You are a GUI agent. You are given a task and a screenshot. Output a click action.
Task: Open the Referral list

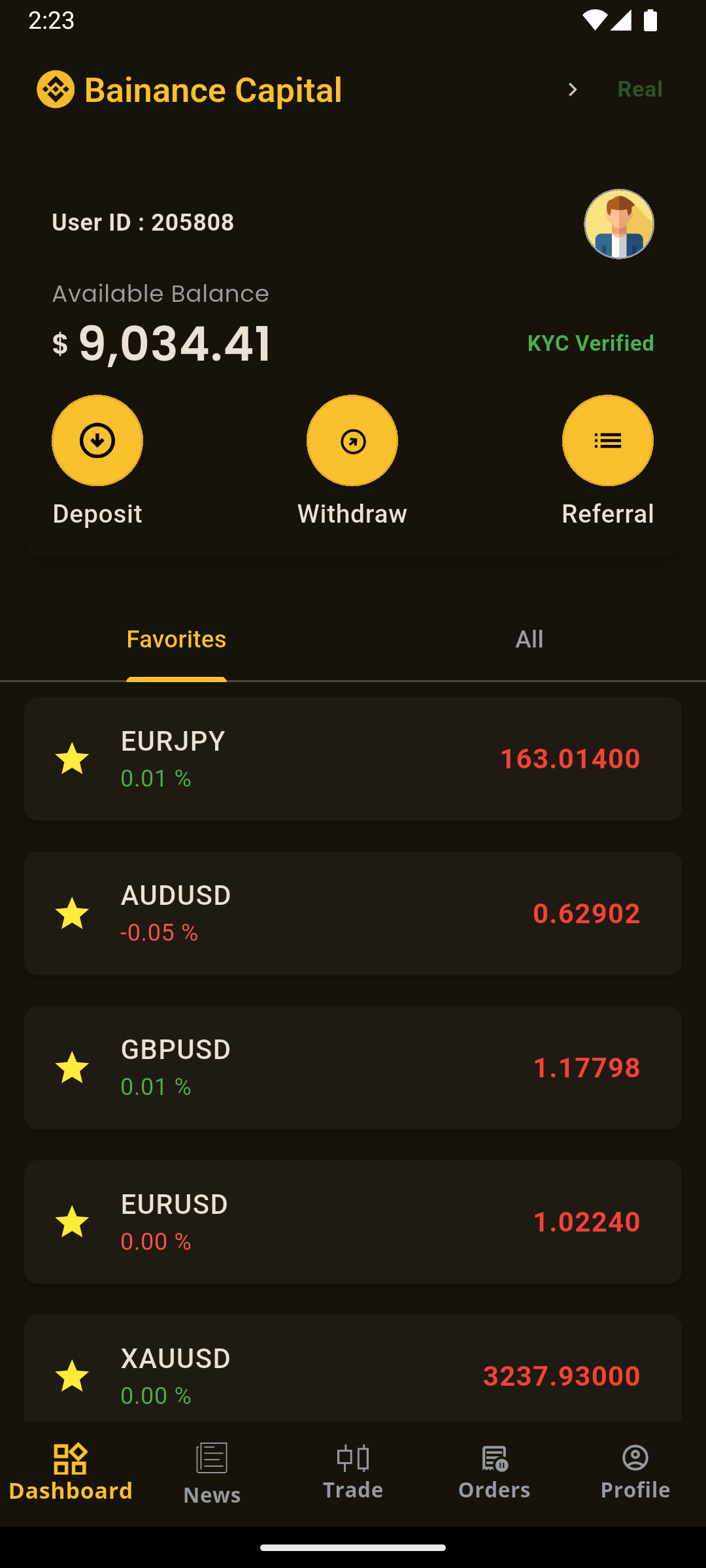click(x=608, y=440)
